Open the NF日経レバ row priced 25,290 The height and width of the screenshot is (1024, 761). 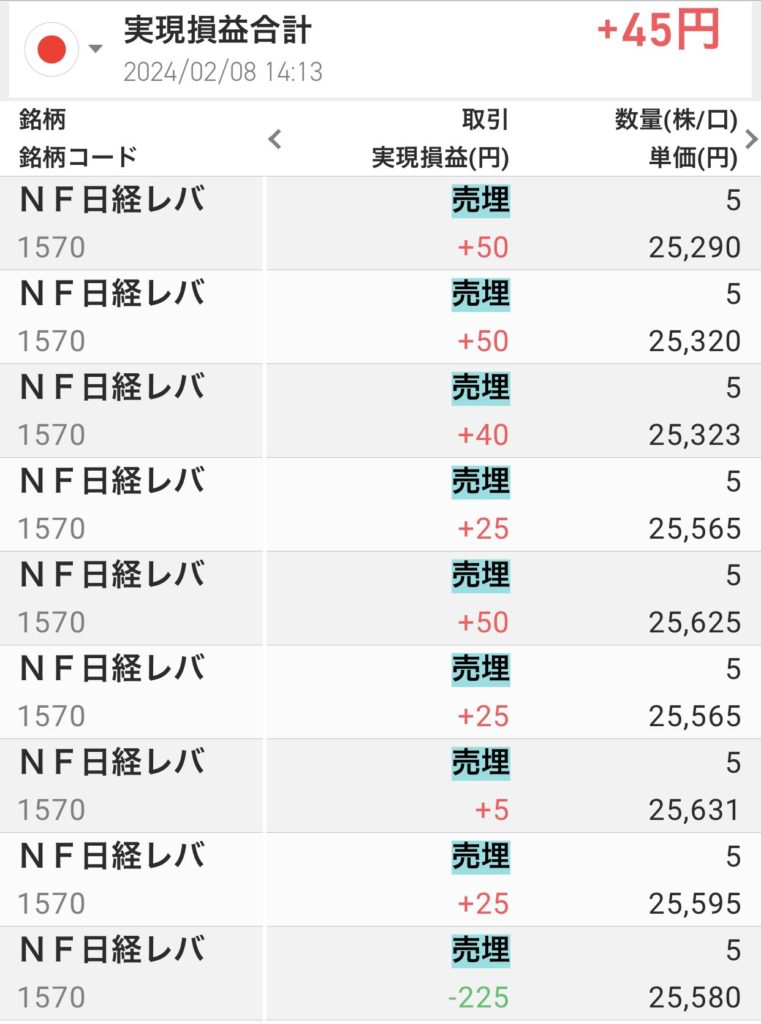point(380,224)
